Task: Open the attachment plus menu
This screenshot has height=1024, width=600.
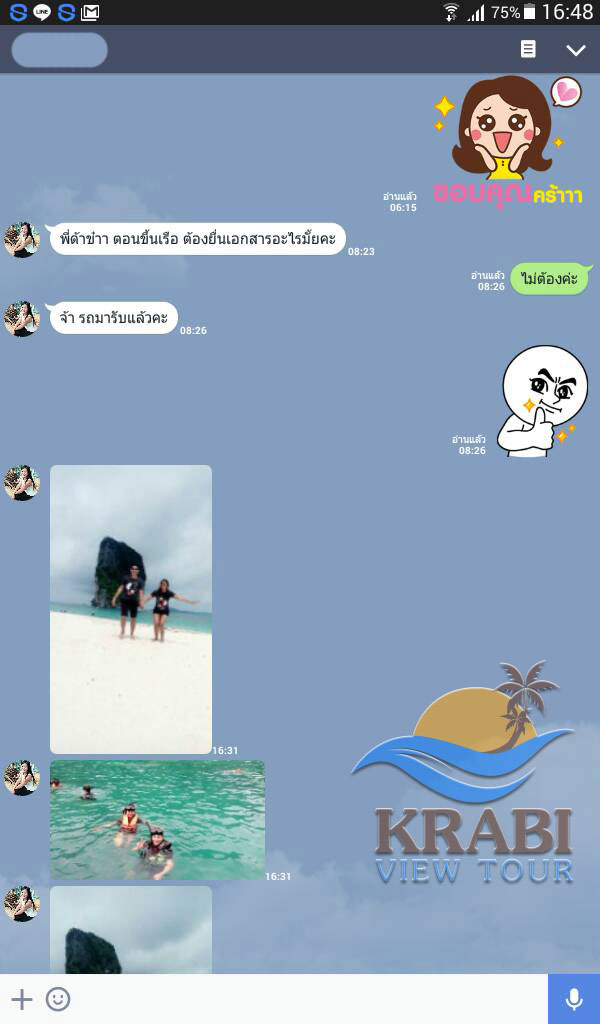Action: point(22,999)
